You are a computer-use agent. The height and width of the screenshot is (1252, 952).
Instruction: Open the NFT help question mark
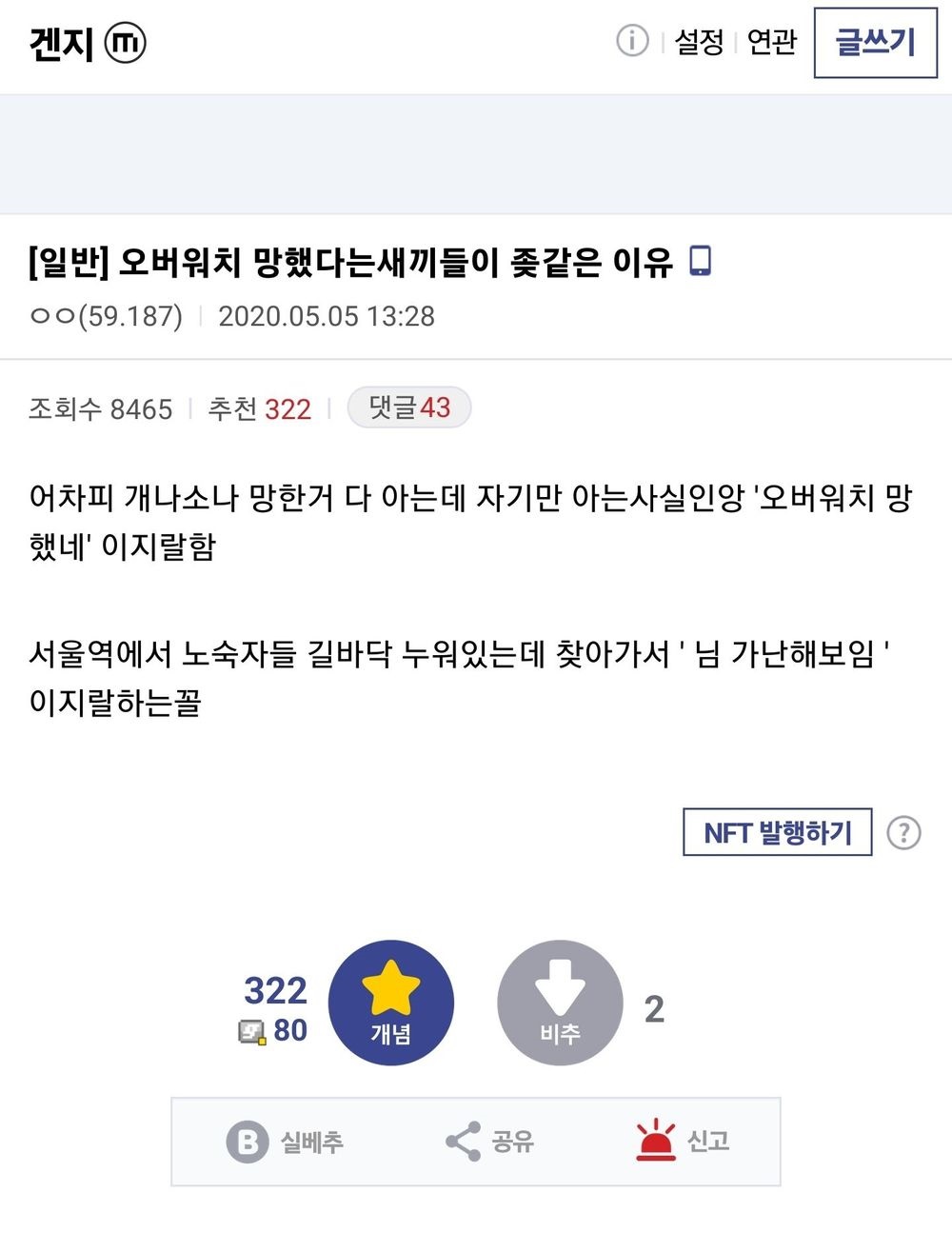point(903,833)
